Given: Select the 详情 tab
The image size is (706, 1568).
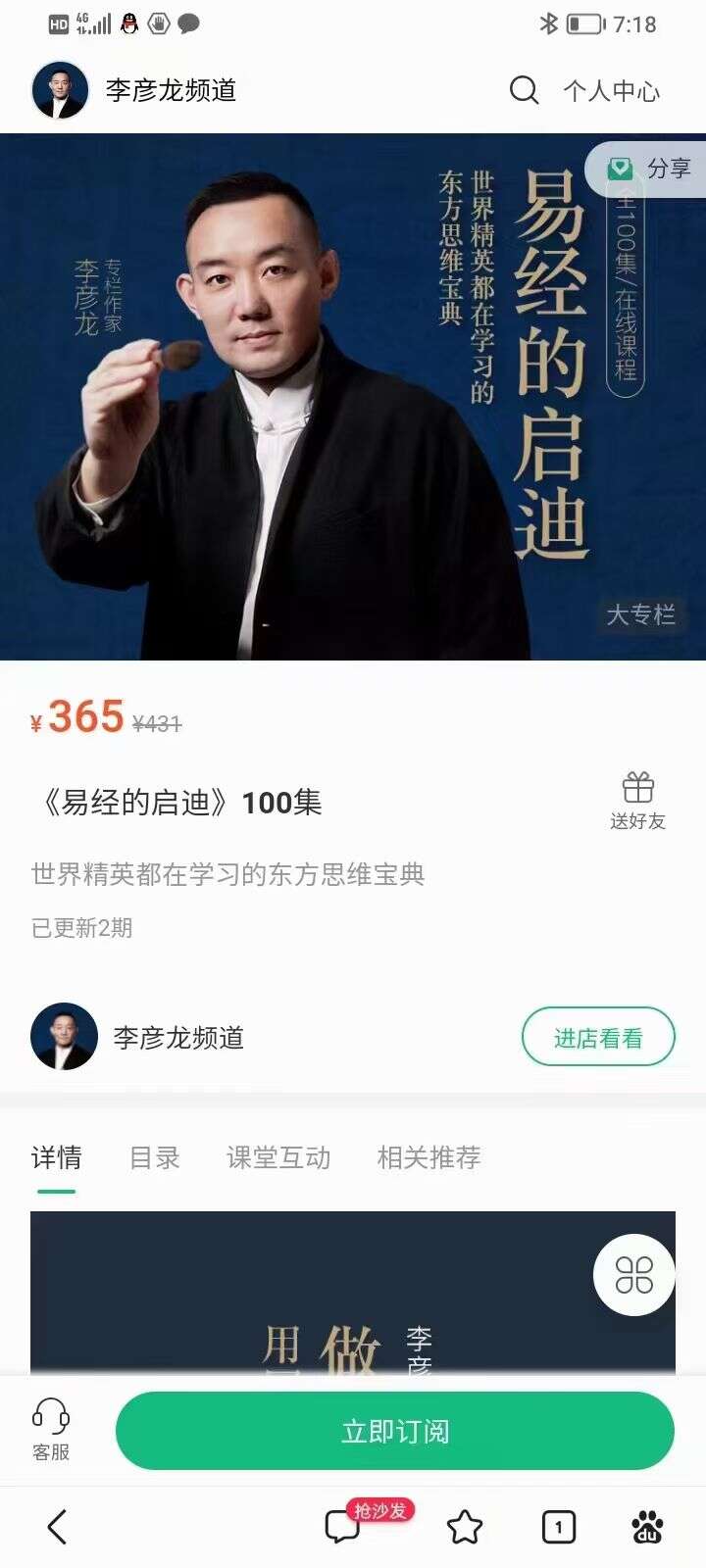Looking at the screenshot, I should tap(56, 1158).
